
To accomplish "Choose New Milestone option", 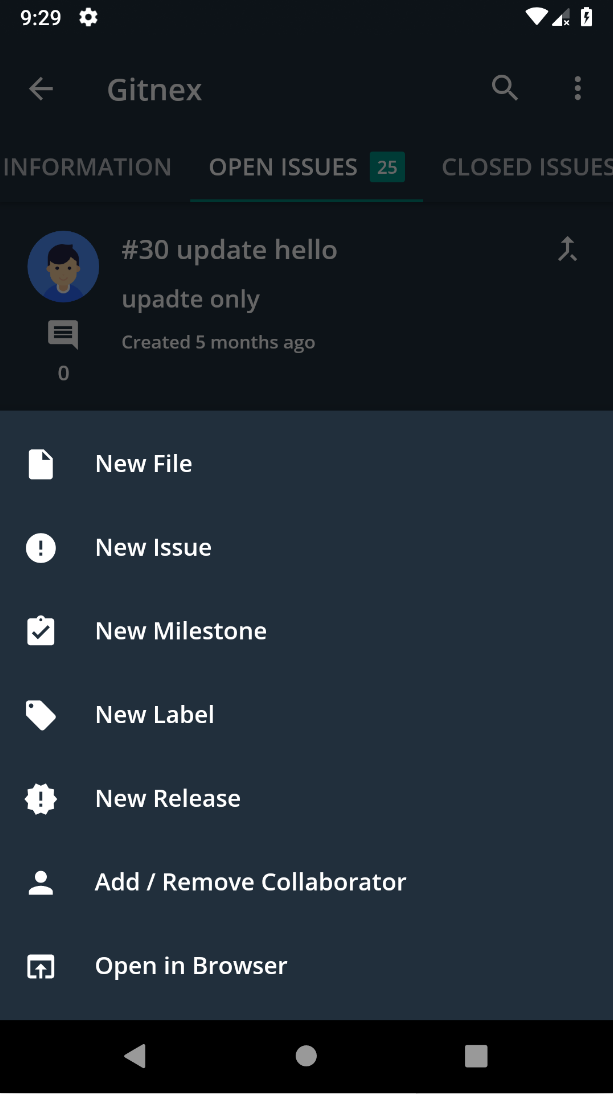I will pyautogui.click(x=180, y=631).
